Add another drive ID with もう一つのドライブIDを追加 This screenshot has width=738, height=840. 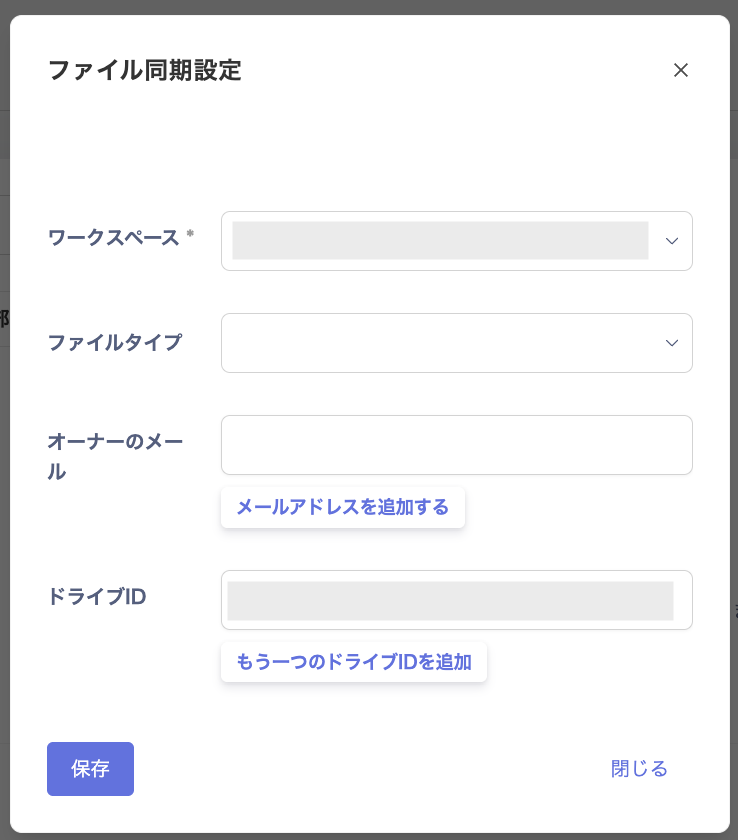(x=354, y=662)
